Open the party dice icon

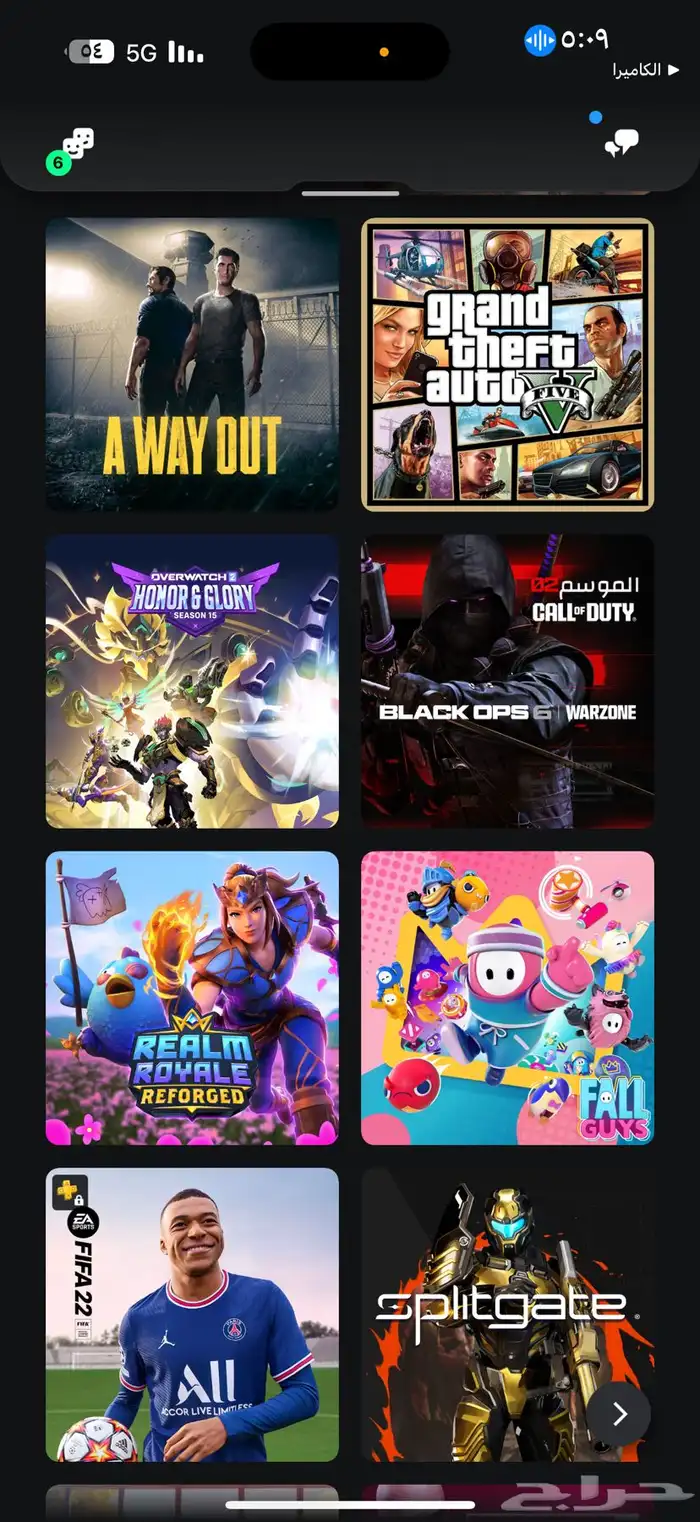[76, 146]
